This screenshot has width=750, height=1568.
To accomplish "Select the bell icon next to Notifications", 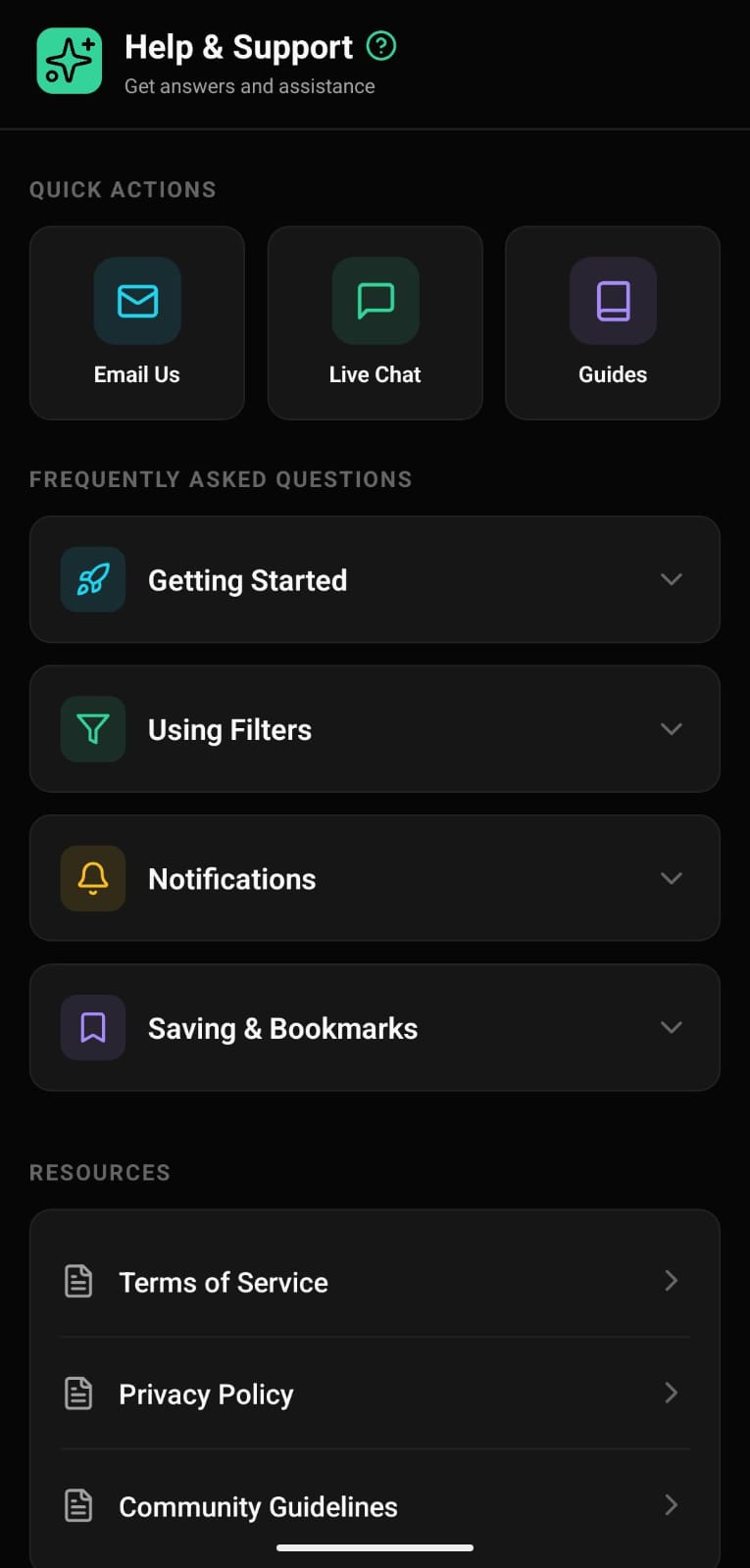I will point(92,878).
